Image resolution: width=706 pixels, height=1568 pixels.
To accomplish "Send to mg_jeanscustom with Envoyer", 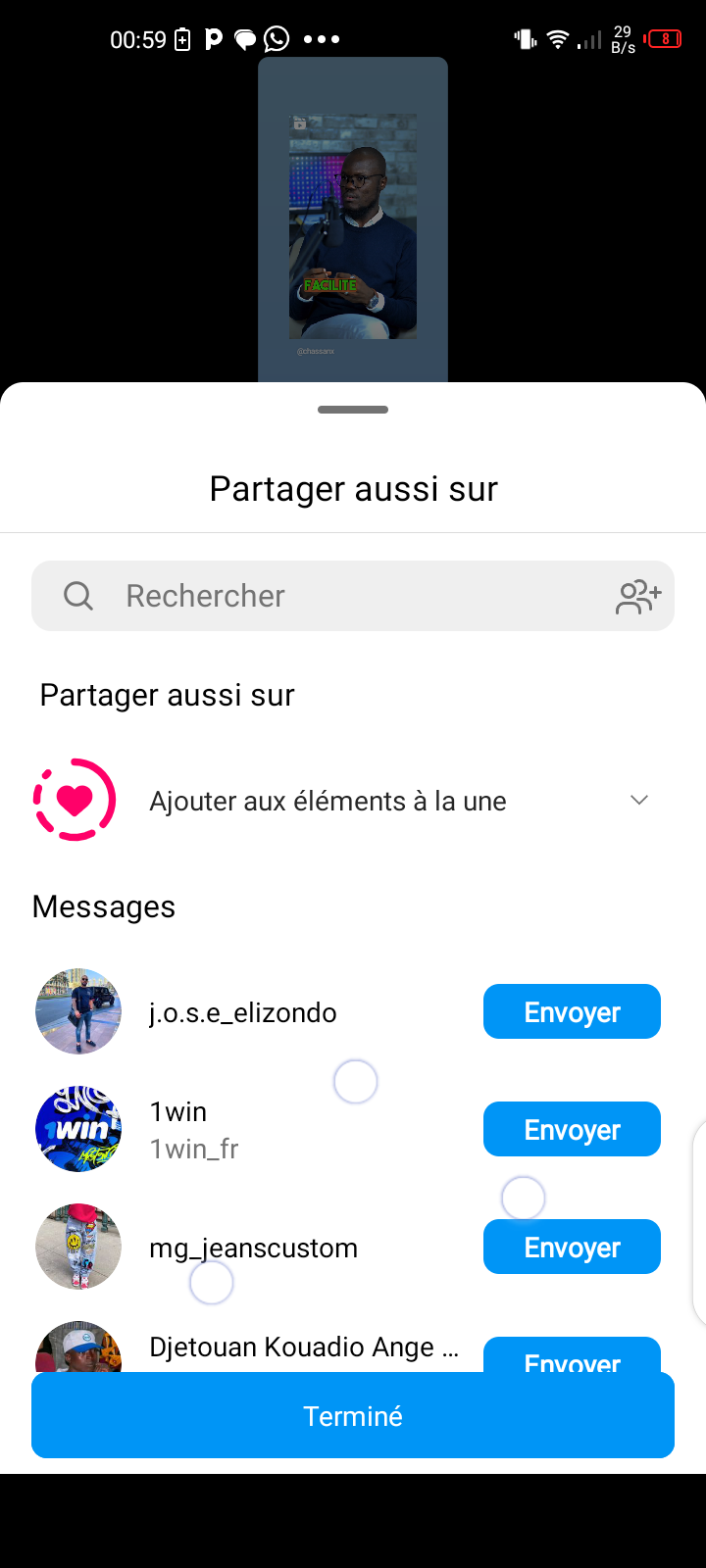I will 572,1247.
